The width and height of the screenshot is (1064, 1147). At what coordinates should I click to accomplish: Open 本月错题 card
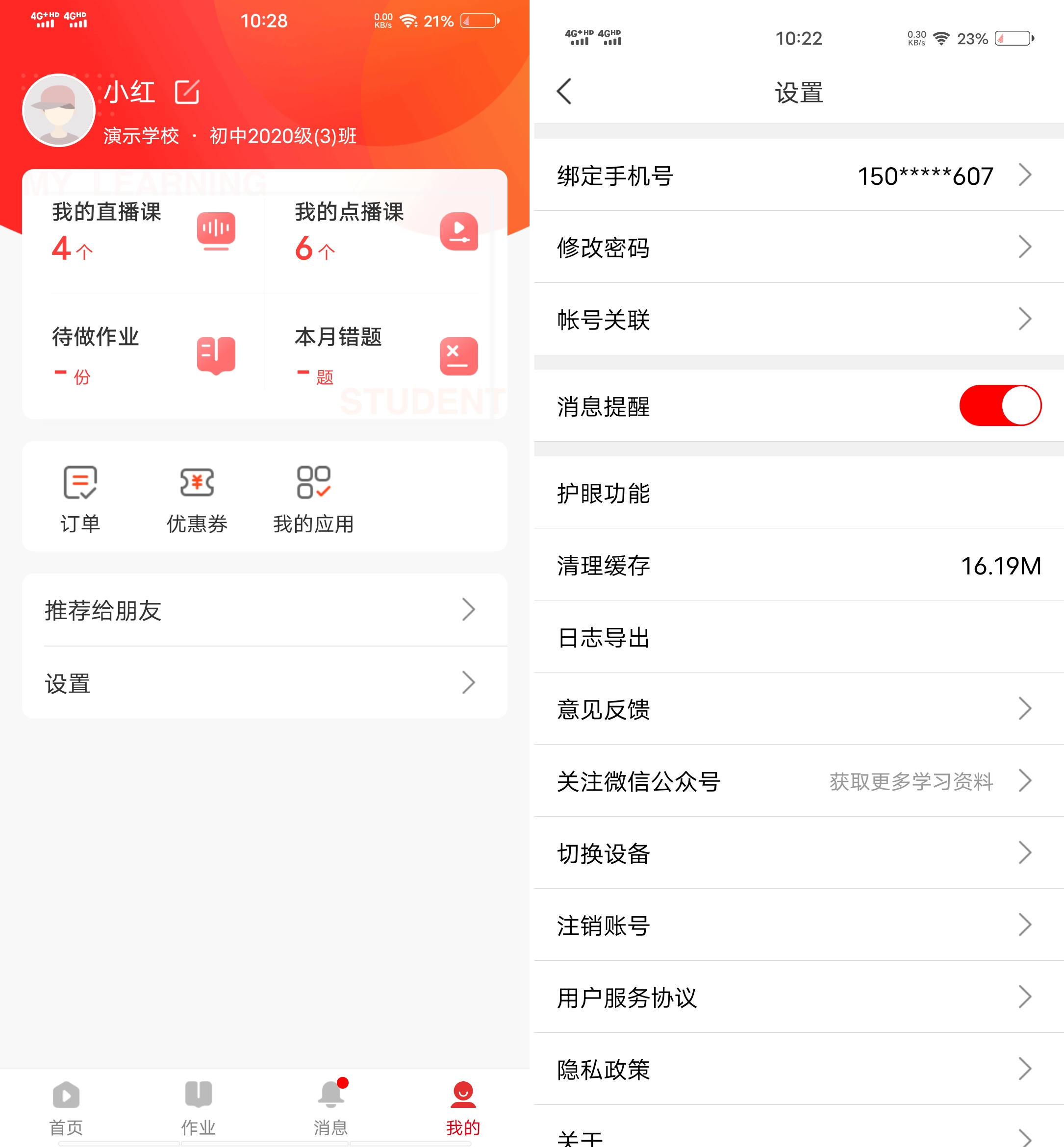pos(384,356)
